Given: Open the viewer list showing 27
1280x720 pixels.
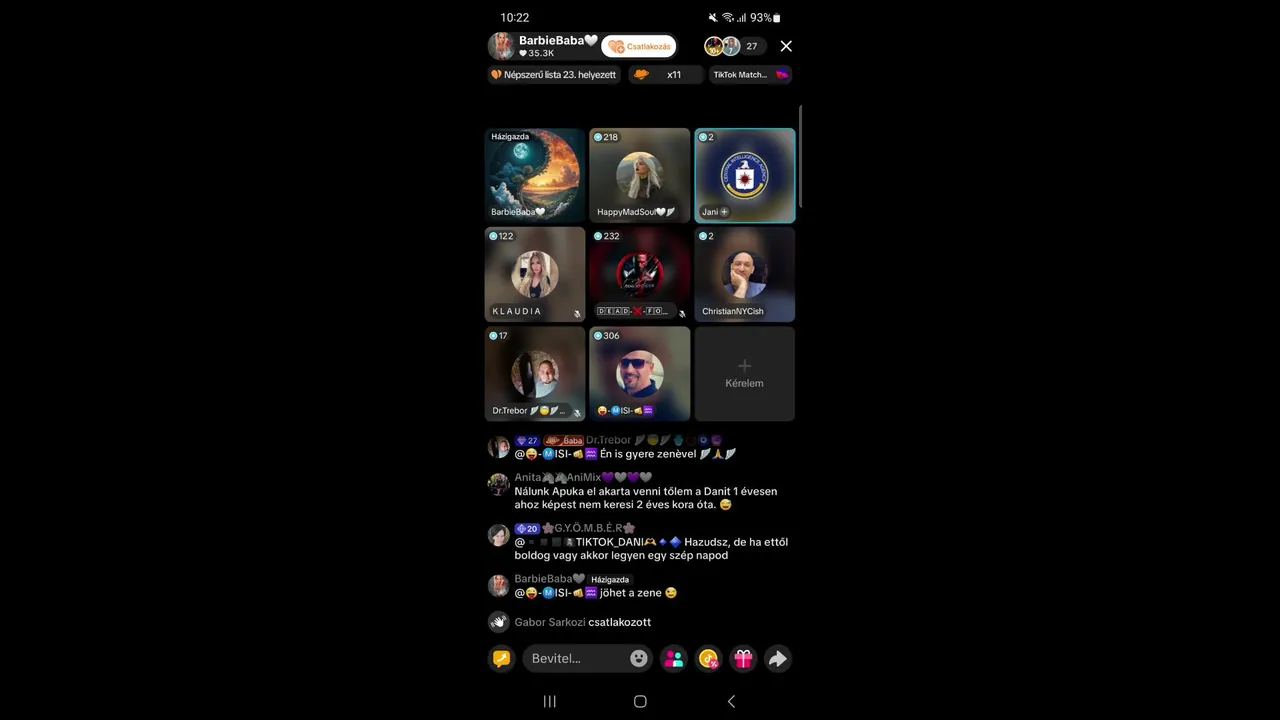Looking at the screenshot, I should (x=751, y=46).
